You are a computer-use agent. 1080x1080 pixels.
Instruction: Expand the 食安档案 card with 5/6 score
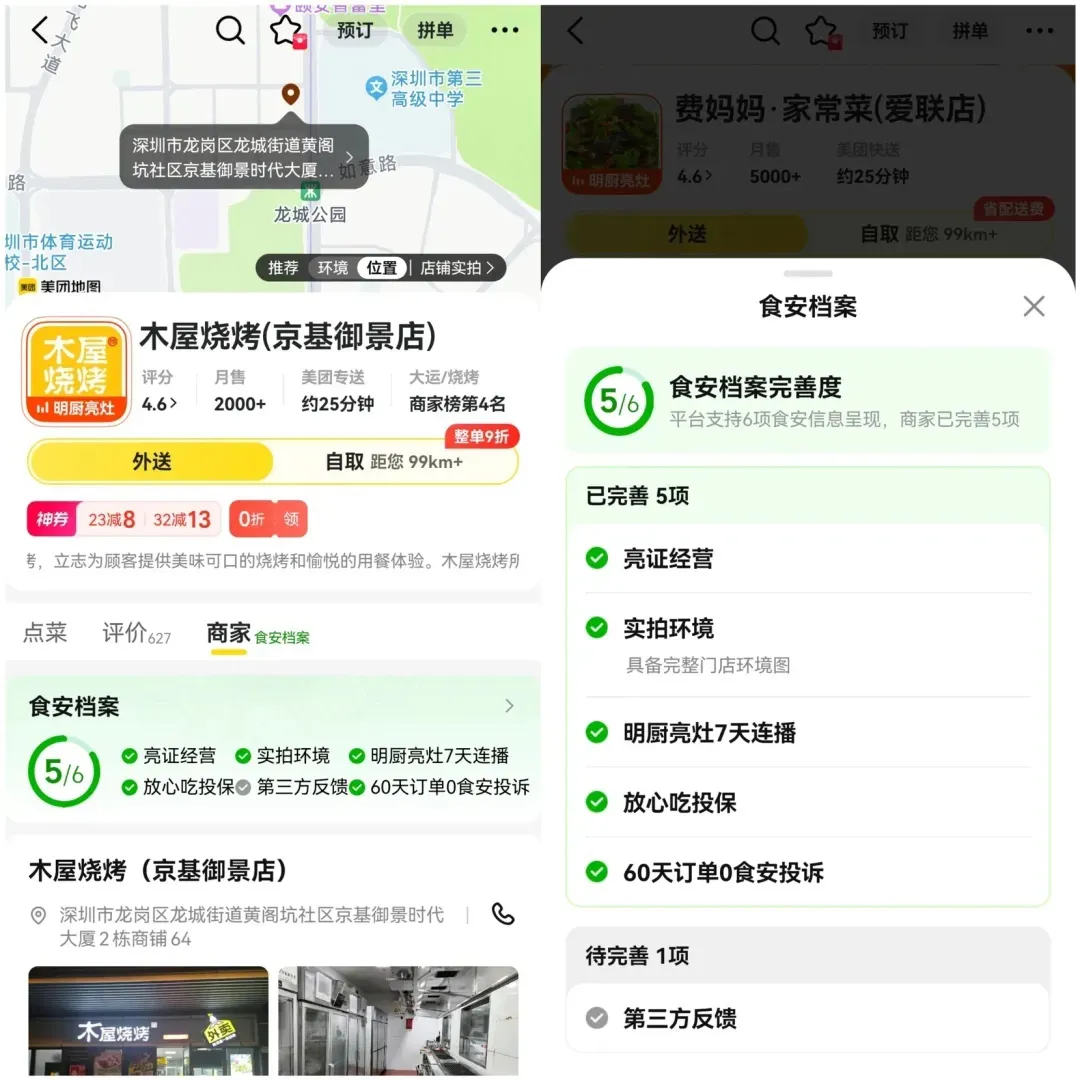(x=273, y=749)
